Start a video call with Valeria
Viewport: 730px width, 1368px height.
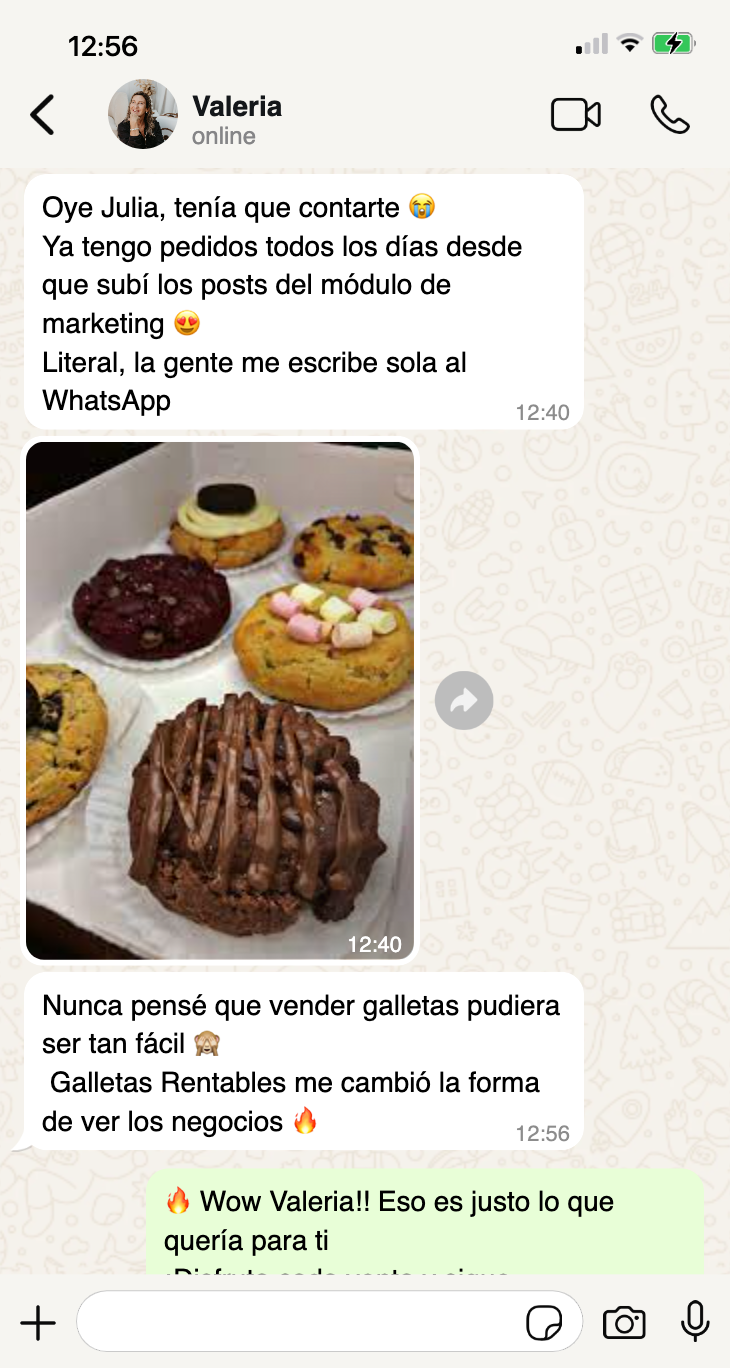pyautogui.click(x=576, y=114)
